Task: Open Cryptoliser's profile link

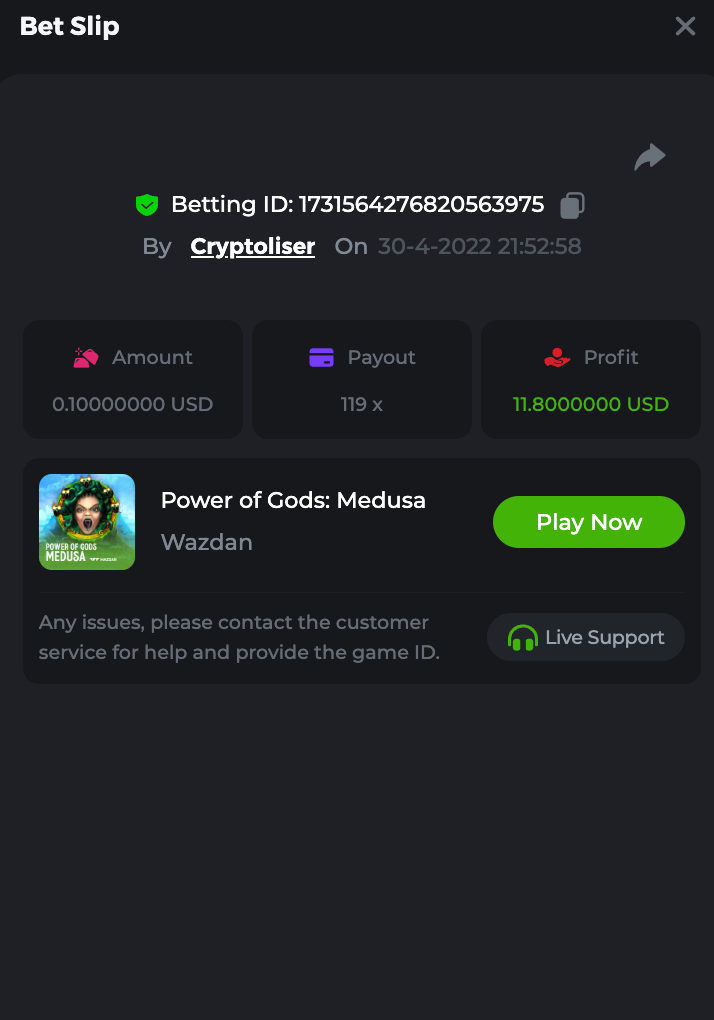Action: [253, 246]
